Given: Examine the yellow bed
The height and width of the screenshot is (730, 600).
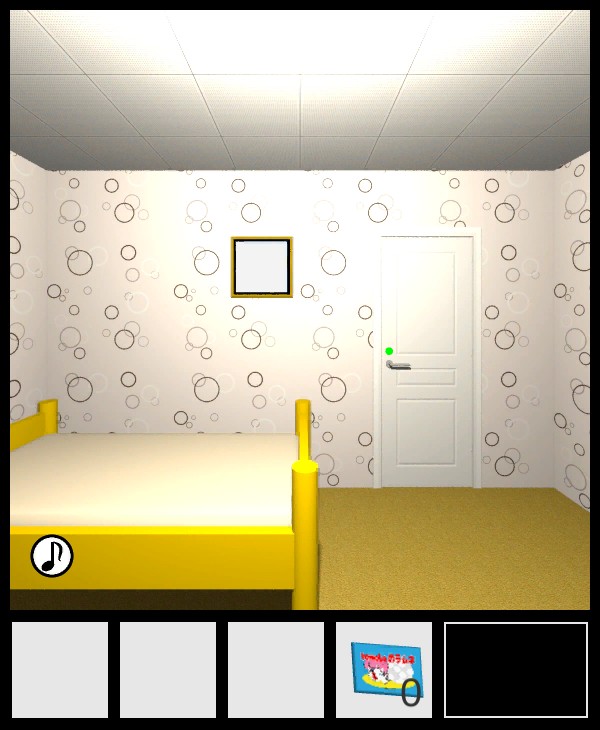Looking at the screenshot, I should tap(160, 480).
